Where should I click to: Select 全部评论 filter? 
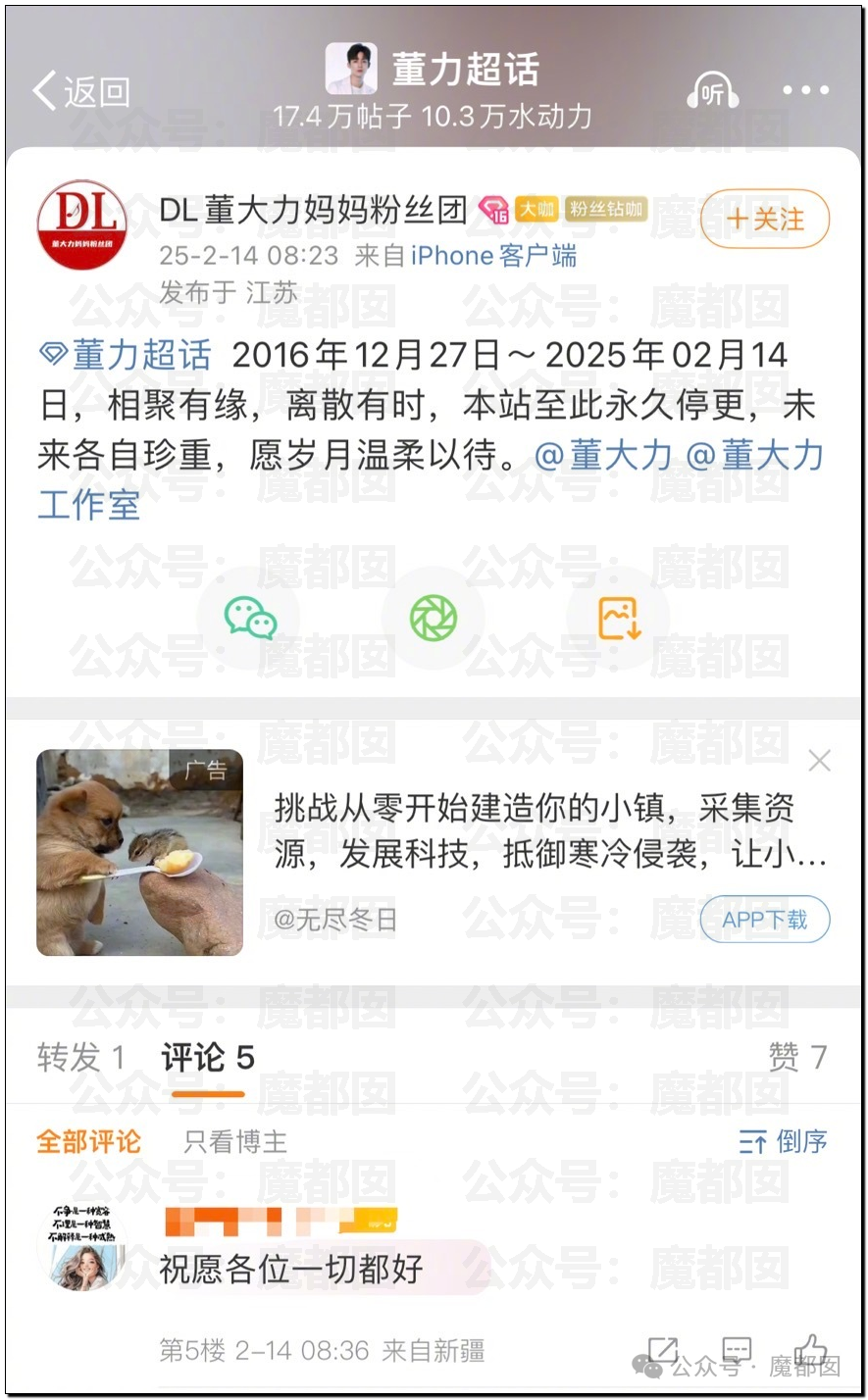(x=89, y=1141)
